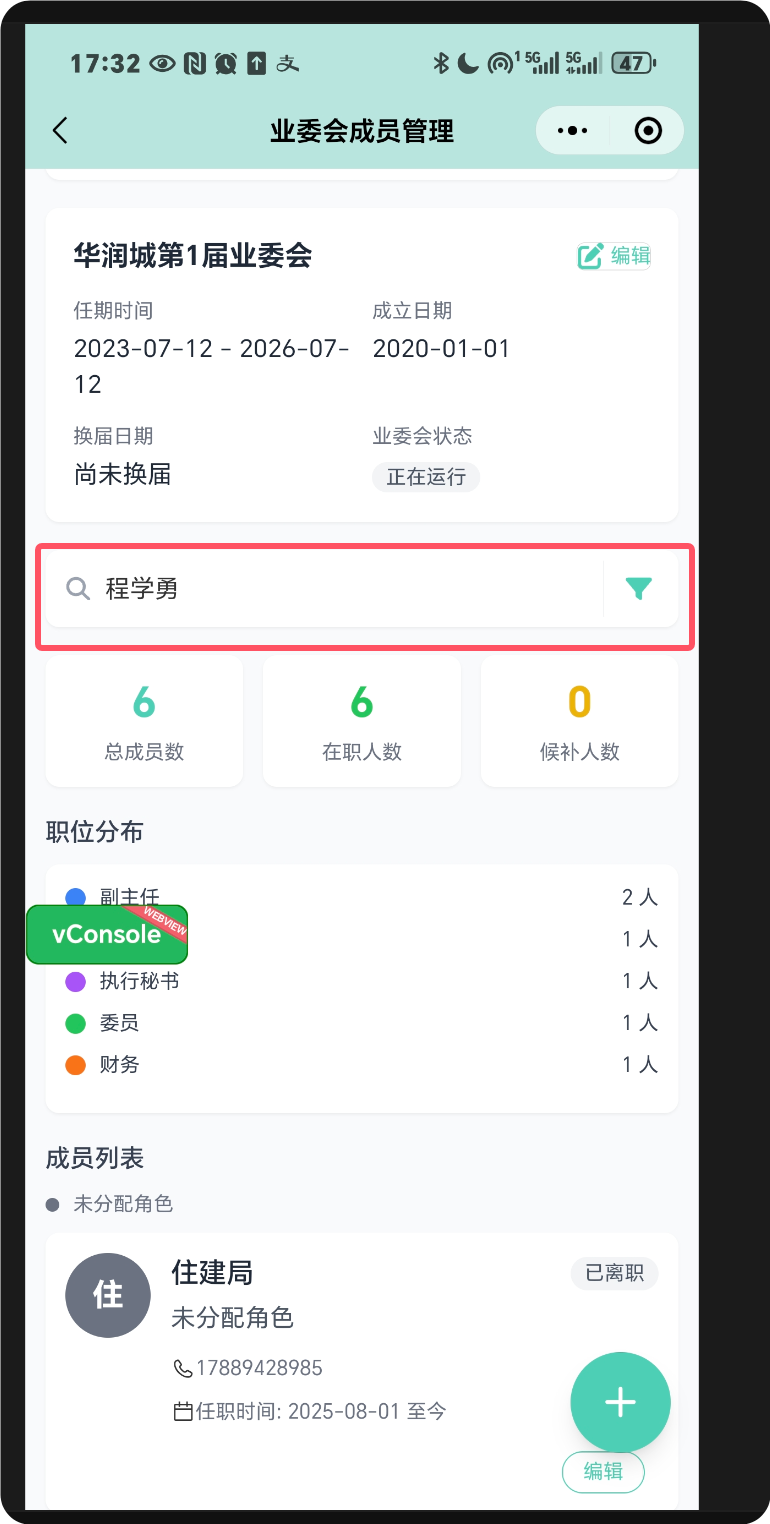The width and height of the screenshot is (770, 1524).
Task: Open the member filter funnel
Action: tap(639, 589)
